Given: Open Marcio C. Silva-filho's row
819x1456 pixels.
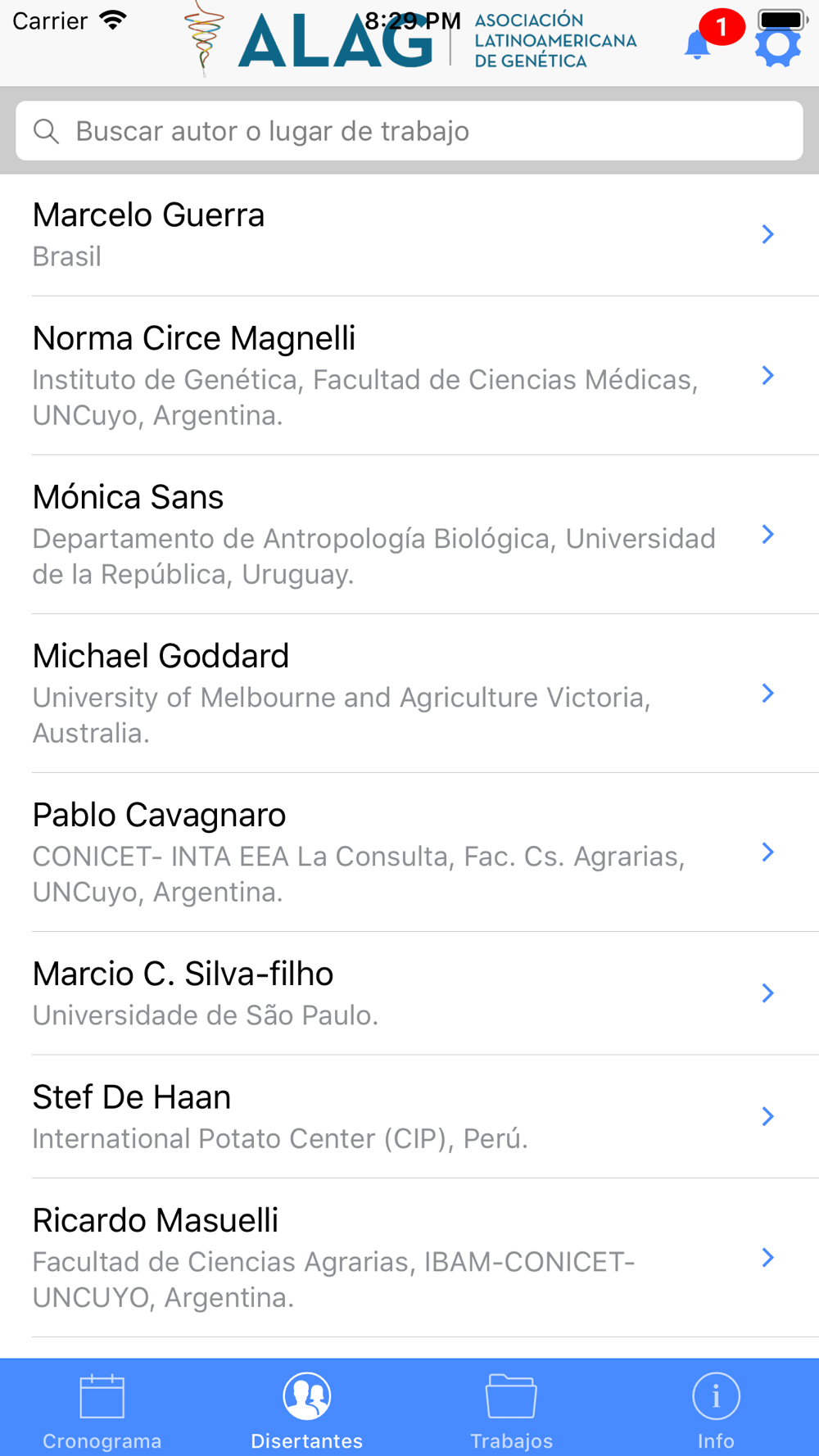Looking at the screenshot, I should (409, 993).
